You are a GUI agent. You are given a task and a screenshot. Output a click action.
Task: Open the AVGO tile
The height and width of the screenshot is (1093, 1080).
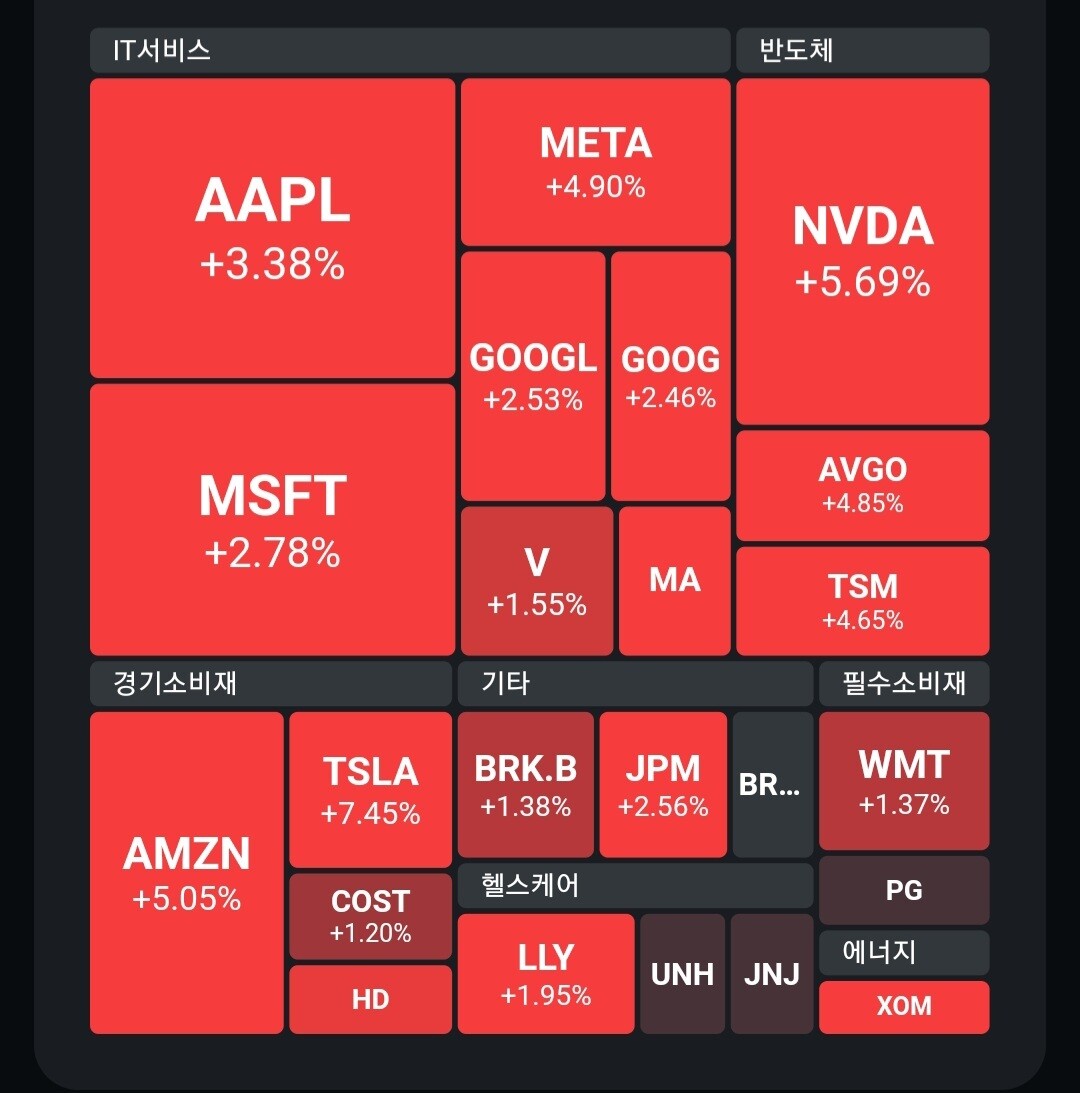point(862,485)
